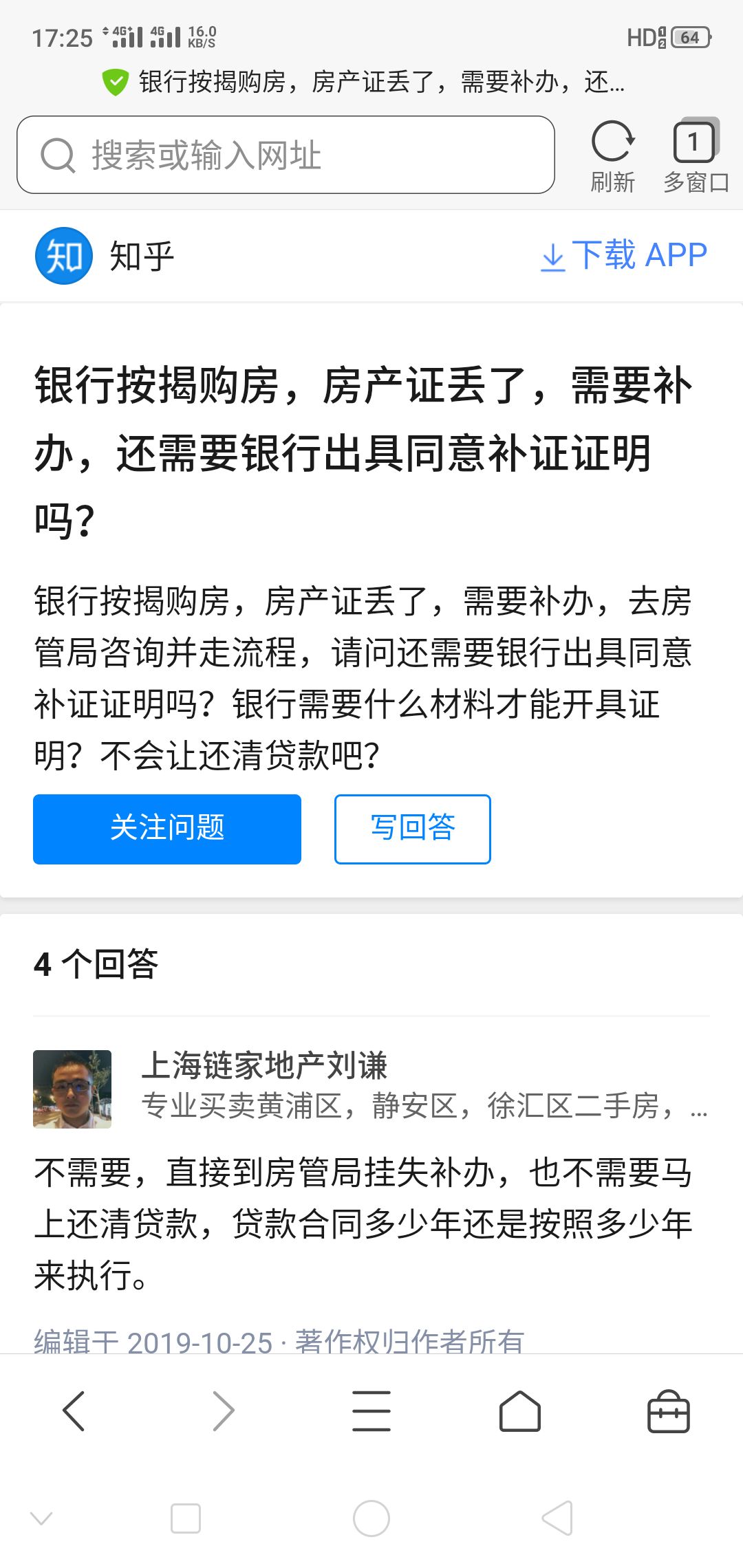The width and height of the screenshot is (743, 1568).
Task: Open the browser toolbox icon
Action: 669,1411
